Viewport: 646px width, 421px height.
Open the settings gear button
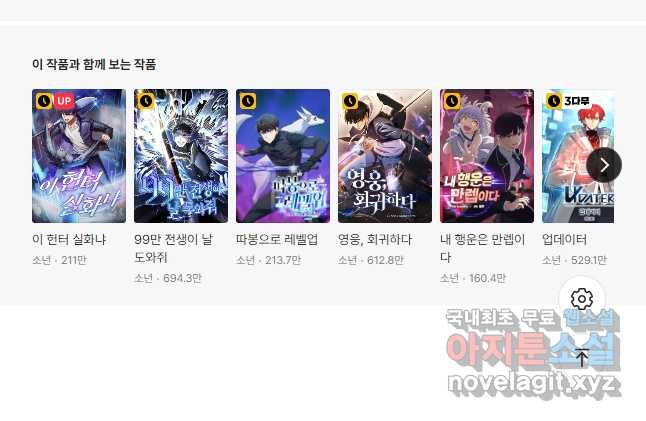pyautogui.click(x=583, y=299)
